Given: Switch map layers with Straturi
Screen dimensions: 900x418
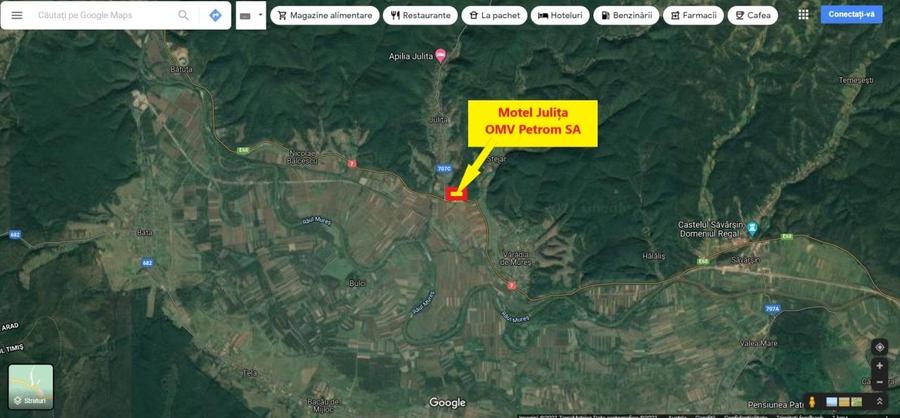Looking at the screenshot, I should point(31,387).
